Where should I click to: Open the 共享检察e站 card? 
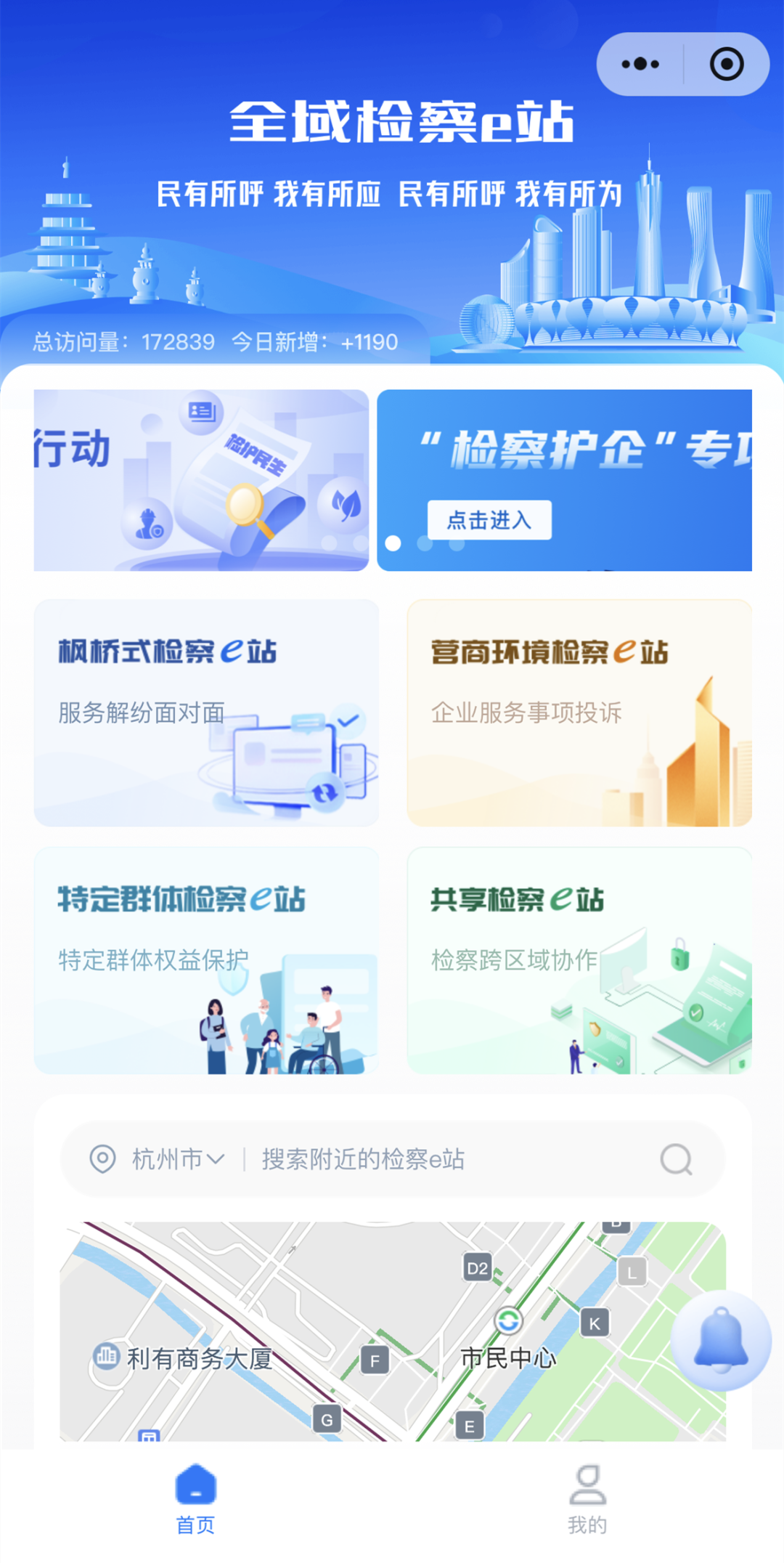[579, 960]
